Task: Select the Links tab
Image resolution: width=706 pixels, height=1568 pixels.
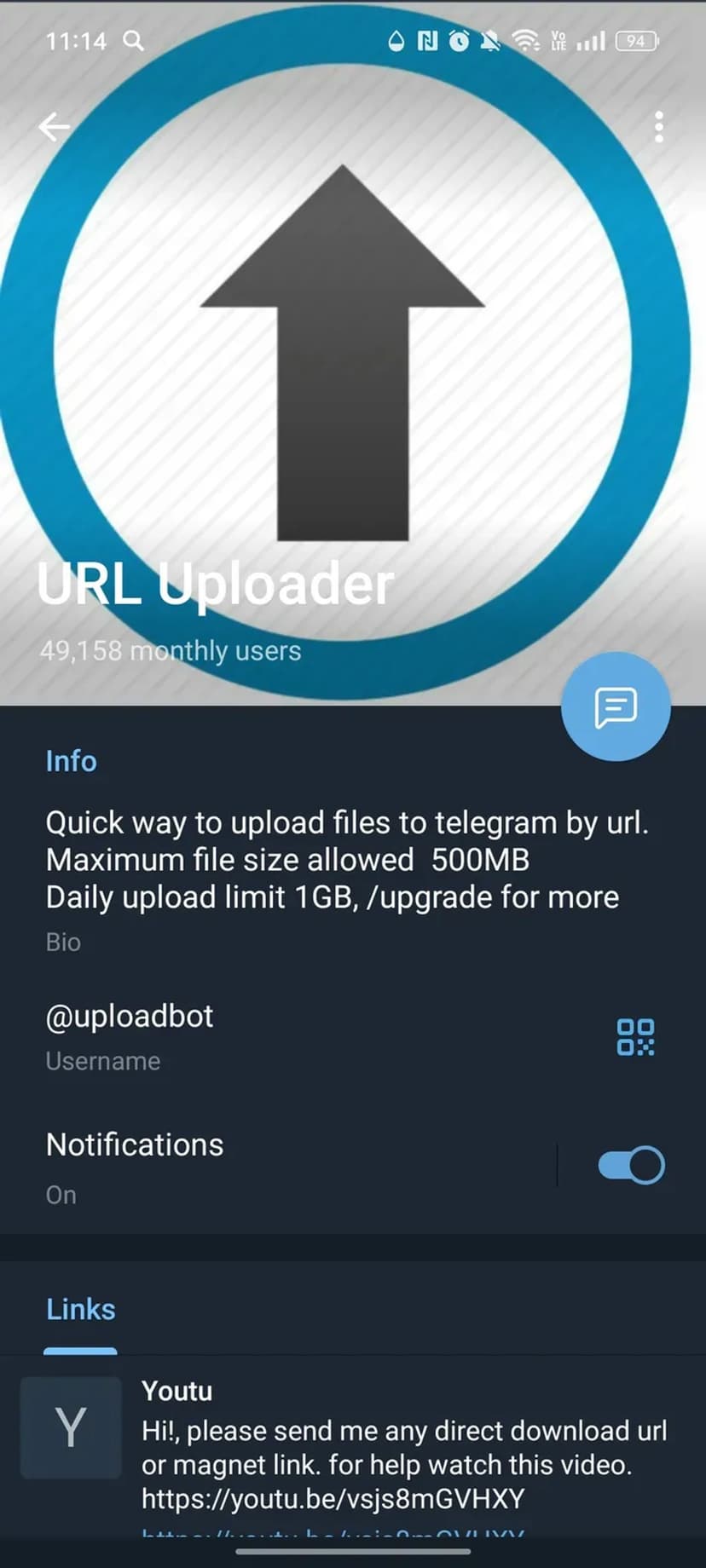Action: click(x=80, y=1310)
